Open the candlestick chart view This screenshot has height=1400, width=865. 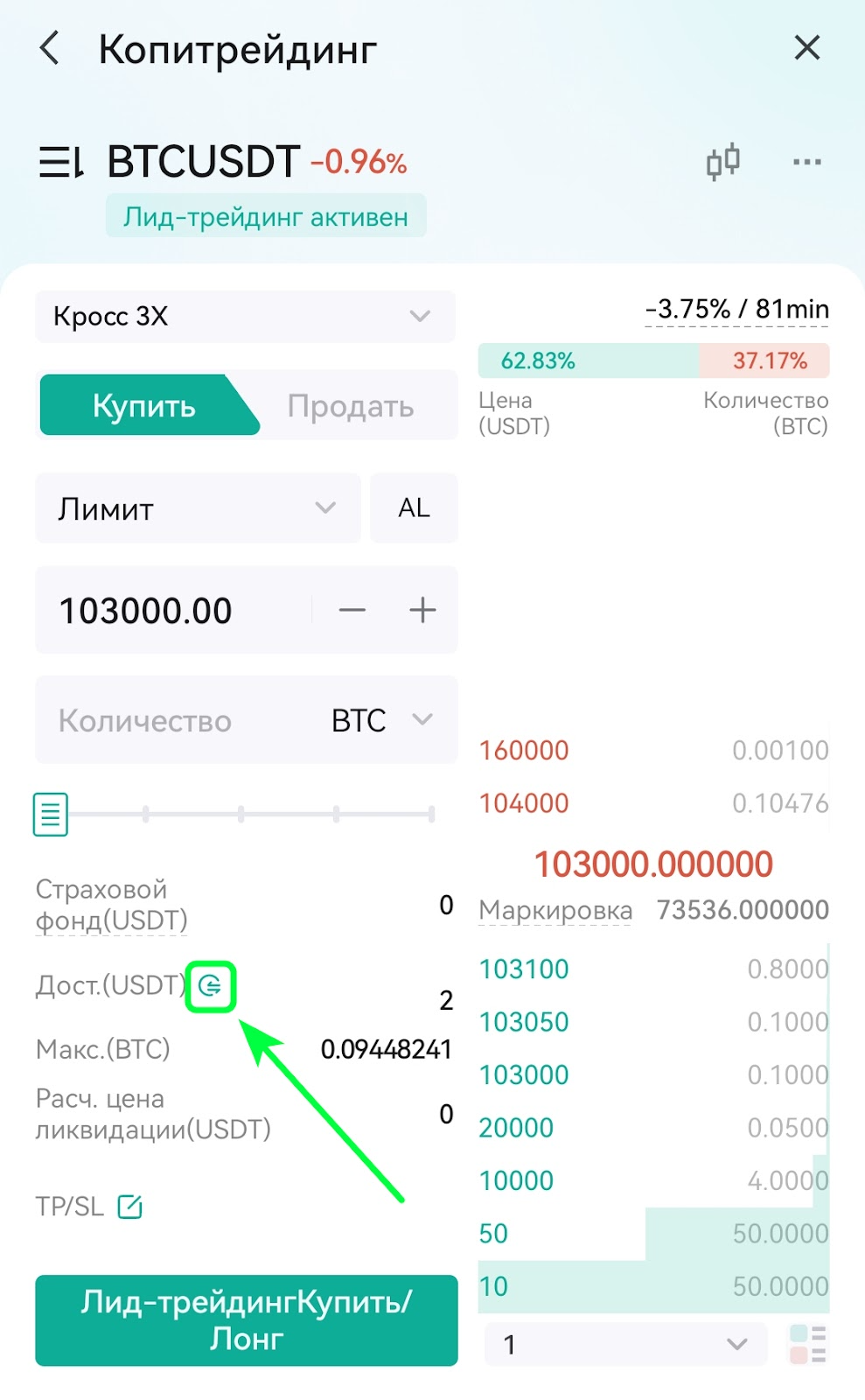[x=723, y=162]
